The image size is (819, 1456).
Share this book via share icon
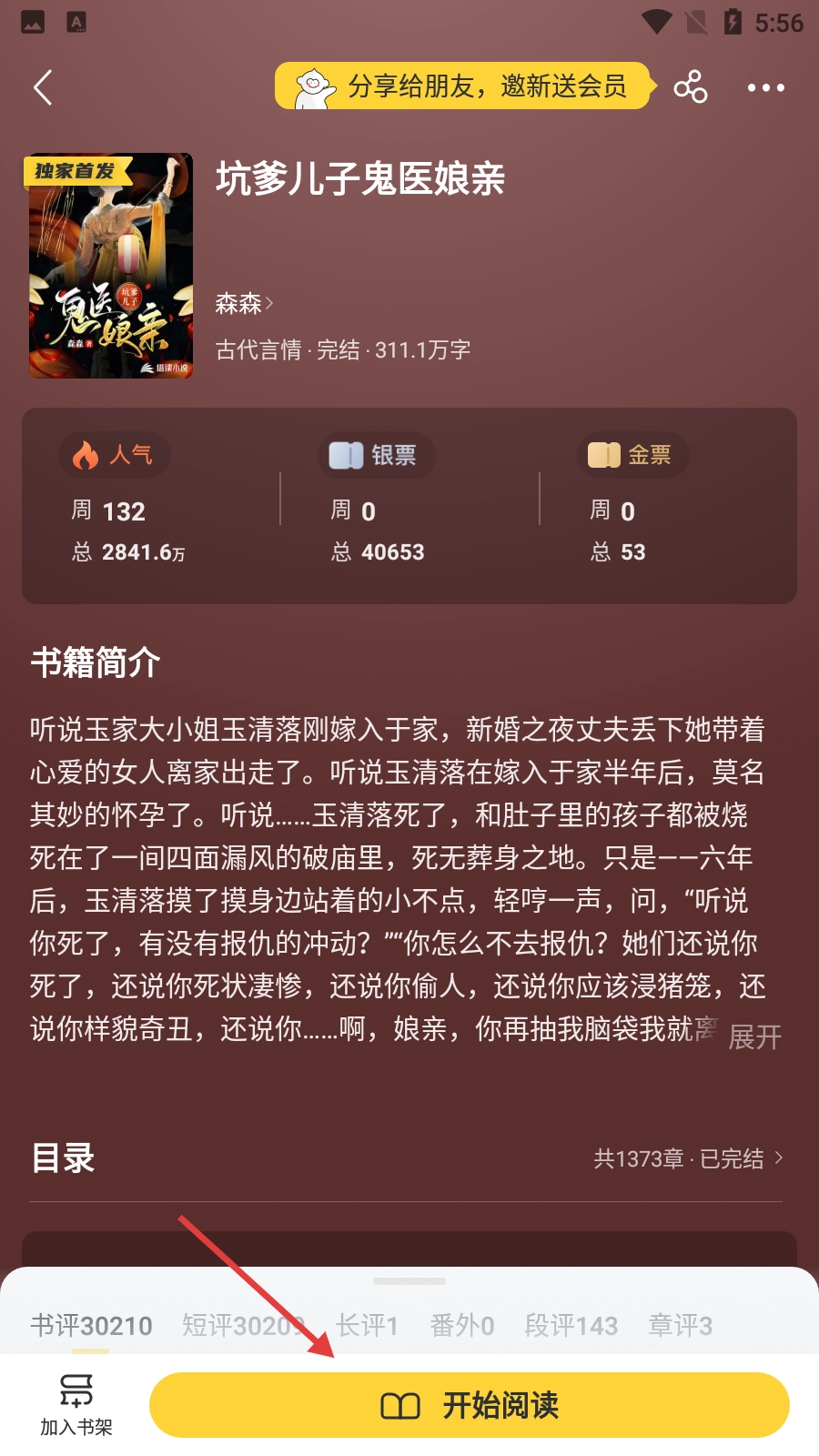point(691,87)
